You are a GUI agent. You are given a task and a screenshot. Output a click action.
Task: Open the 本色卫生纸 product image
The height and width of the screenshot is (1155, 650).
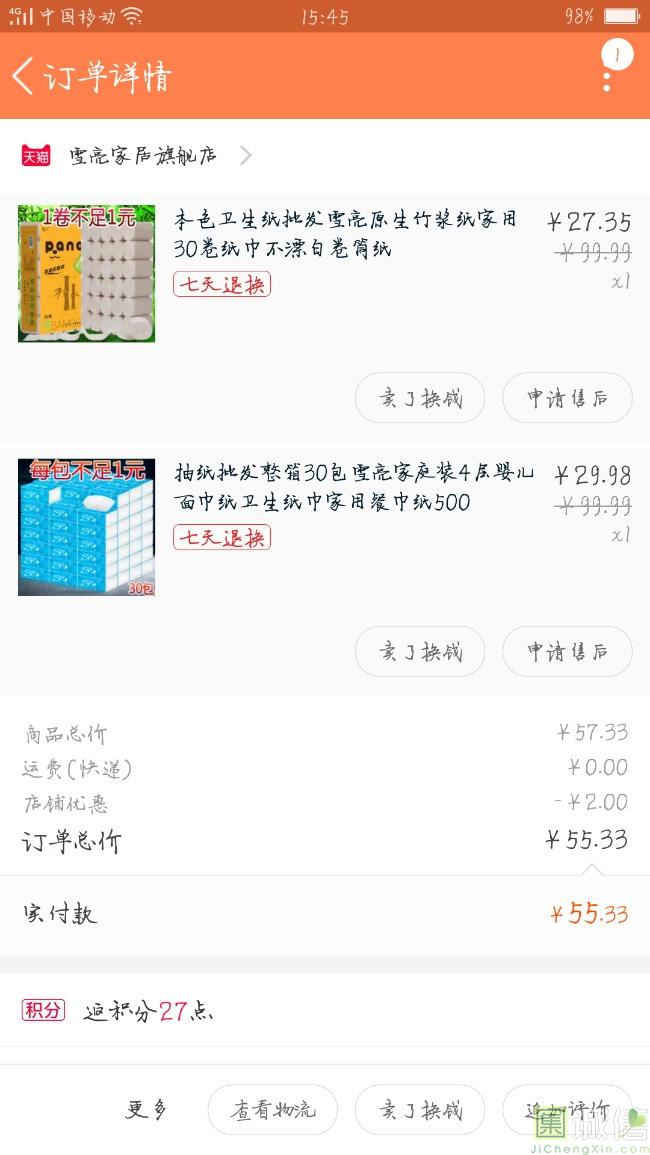(x=86, y=274)
